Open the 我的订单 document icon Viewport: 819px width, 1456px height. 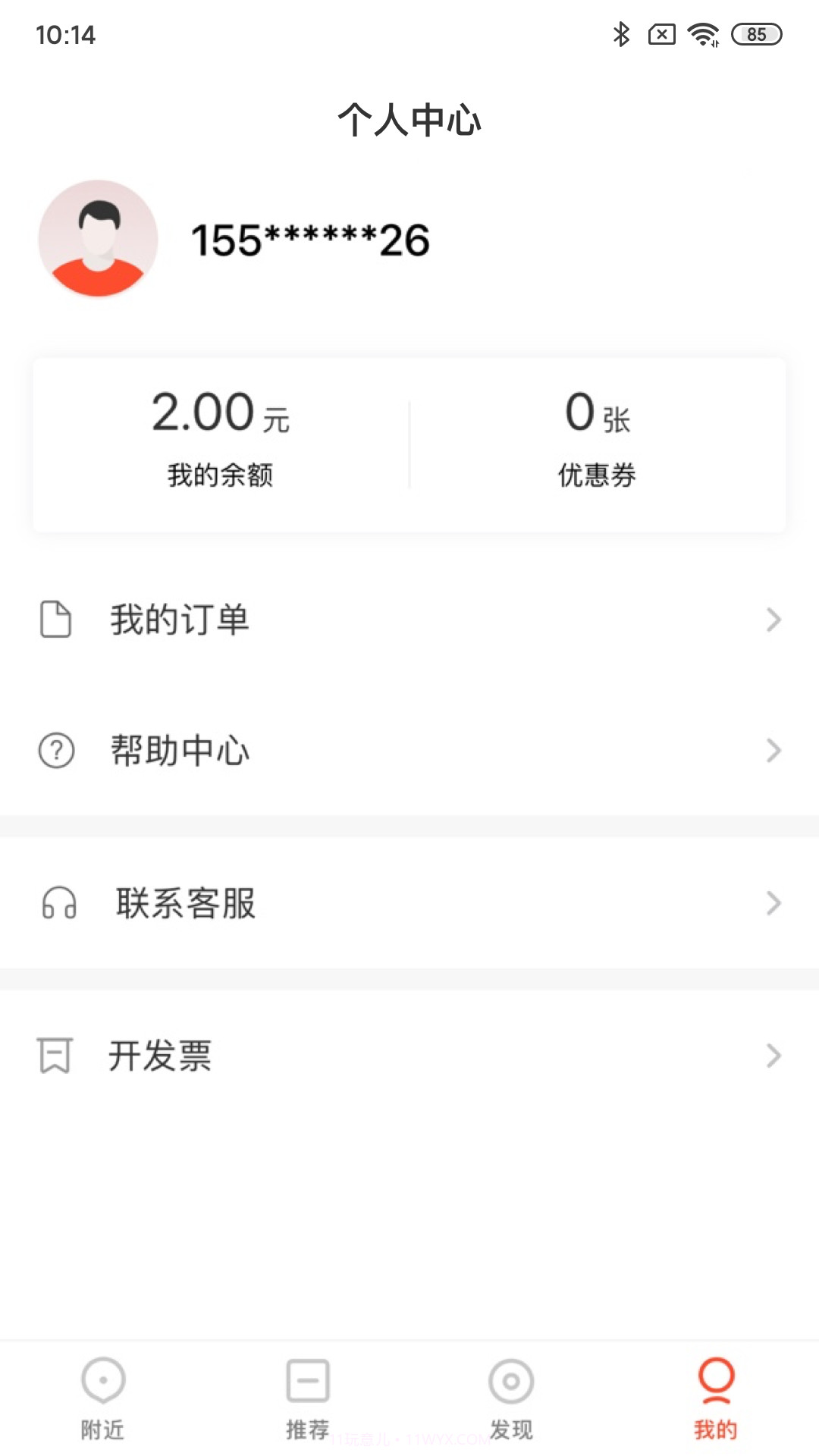[x=56, y=619]
